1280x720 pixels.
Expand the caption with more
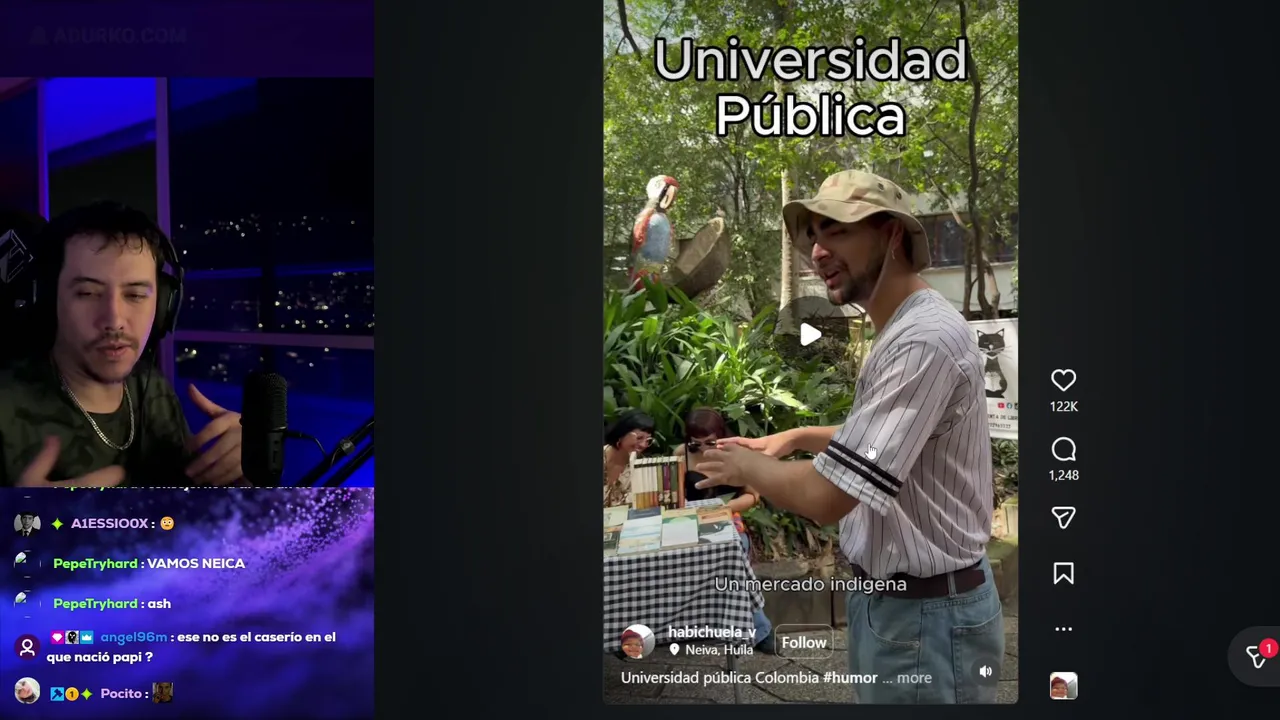(914, 677)
